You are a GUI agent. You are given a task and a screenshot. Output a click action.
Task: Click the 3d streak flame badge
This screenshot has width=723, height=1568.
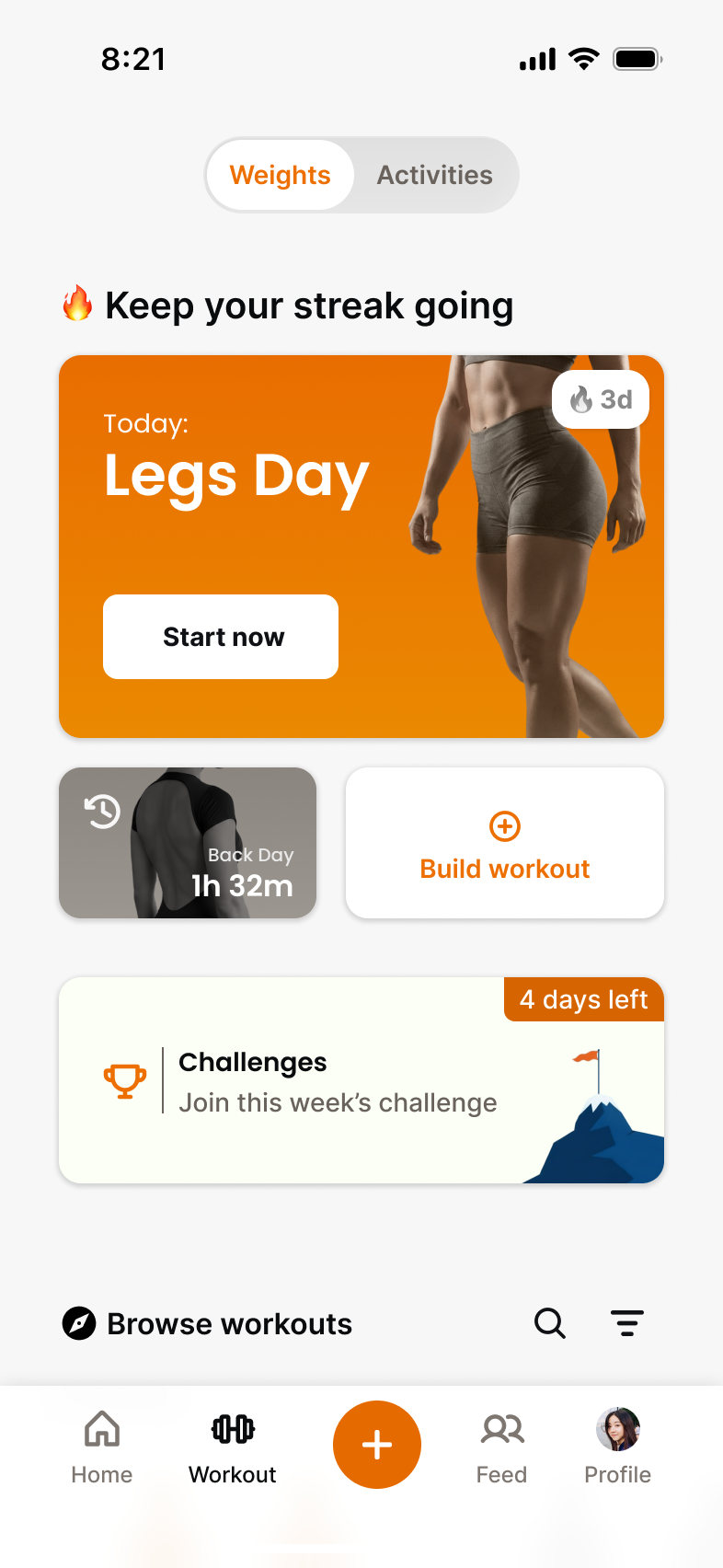point(601,399)
